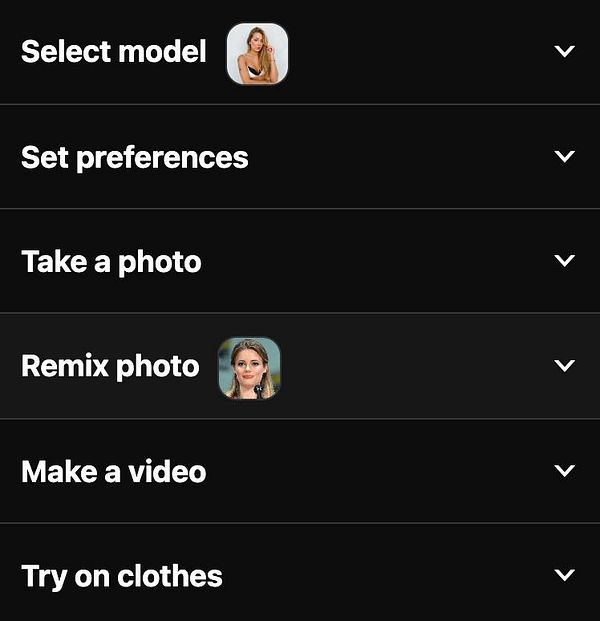Expand Make a video

tap(564, 471)
